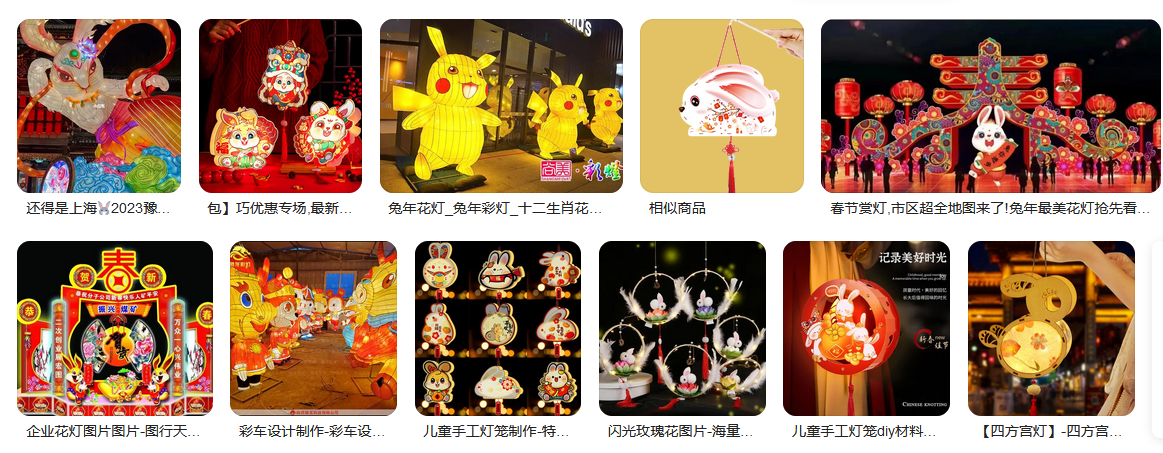Image resolution: width=1163 pixels, height=453 pixels.
Task: Open the 春节赏灯,市区超全地图来了 image
Action: [985, 106]
